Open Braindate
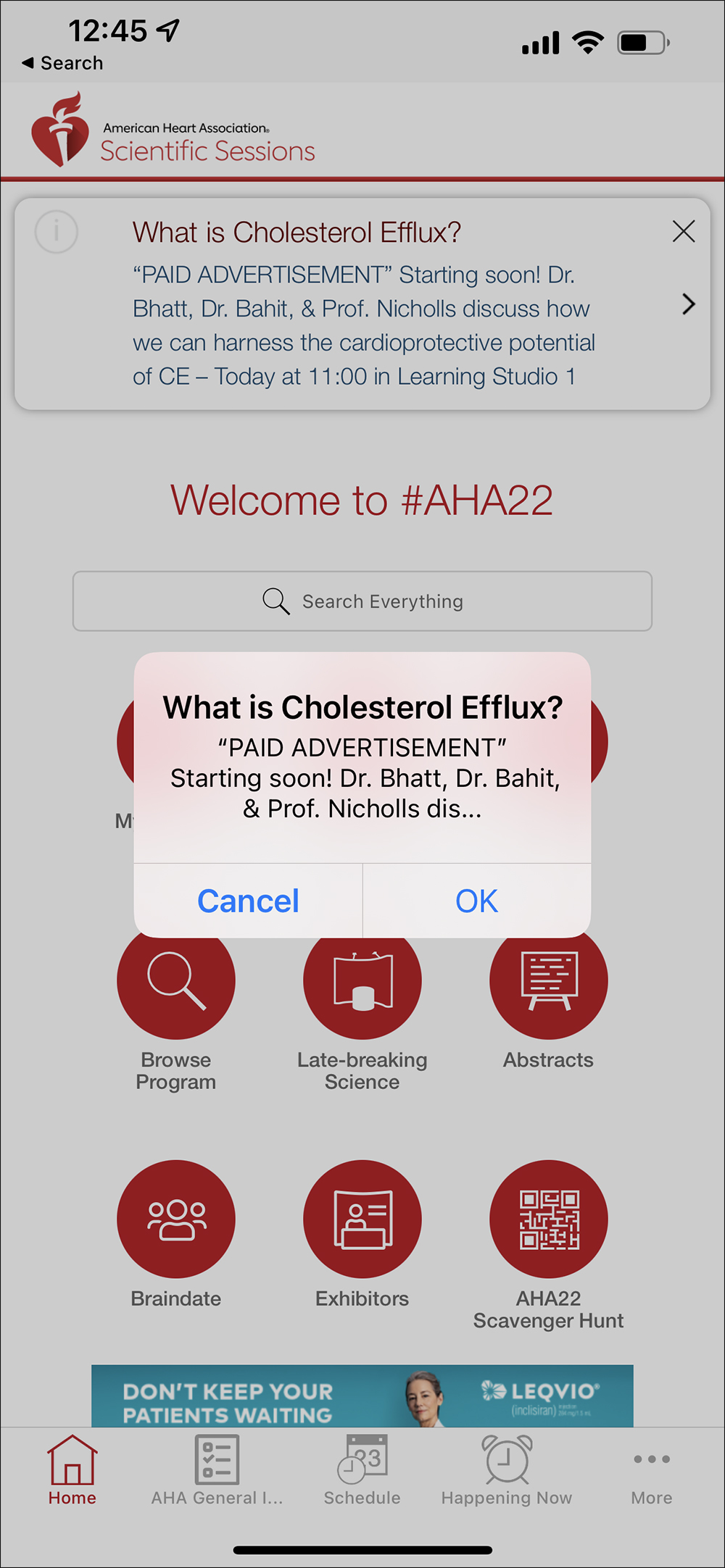The width and height of the screenshot is (725, 1568). pyautogui.click(x=176, y=1235)
